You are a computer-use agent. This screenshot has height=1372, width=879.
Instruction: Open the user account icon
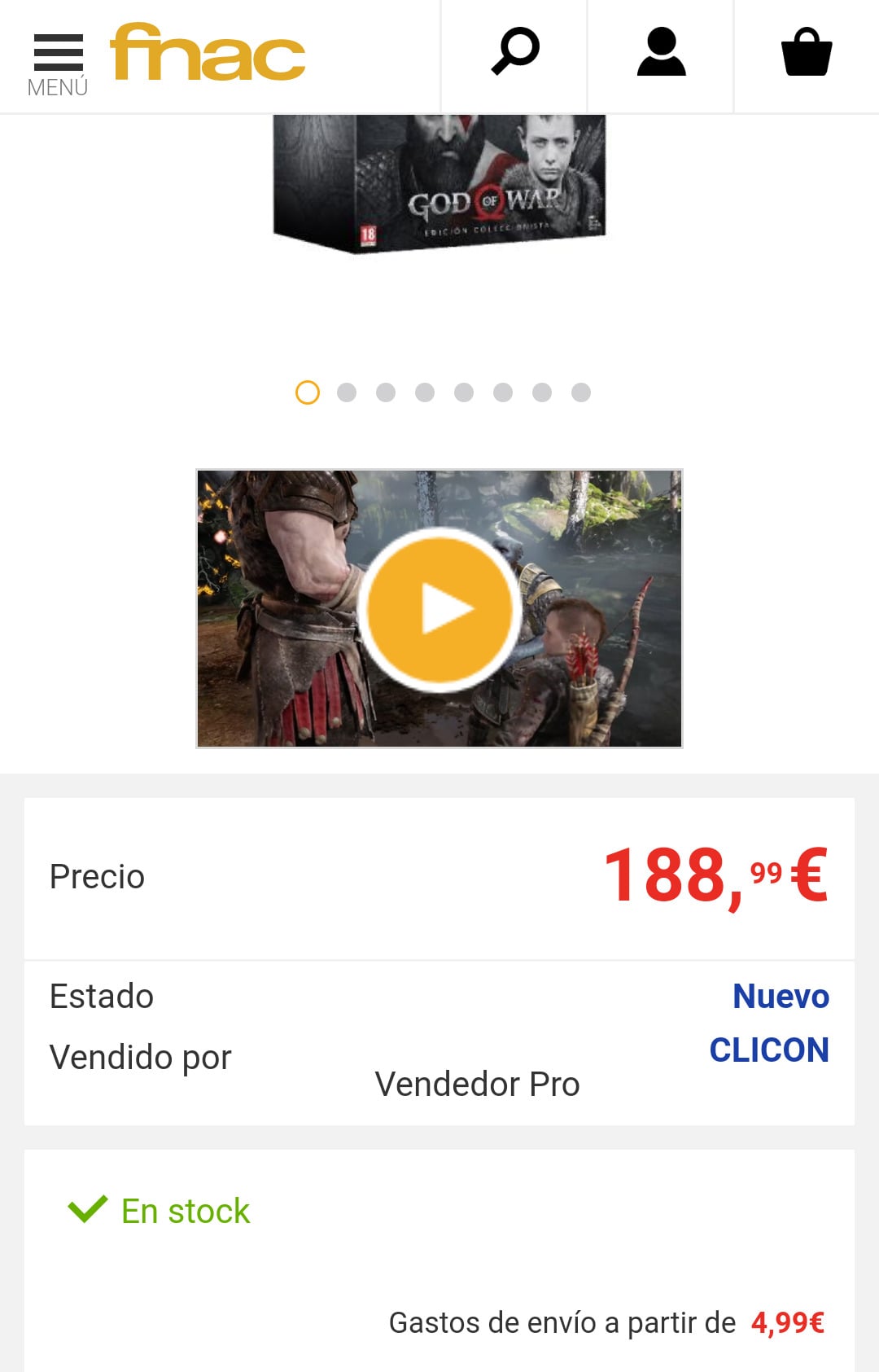coord(661,52)
